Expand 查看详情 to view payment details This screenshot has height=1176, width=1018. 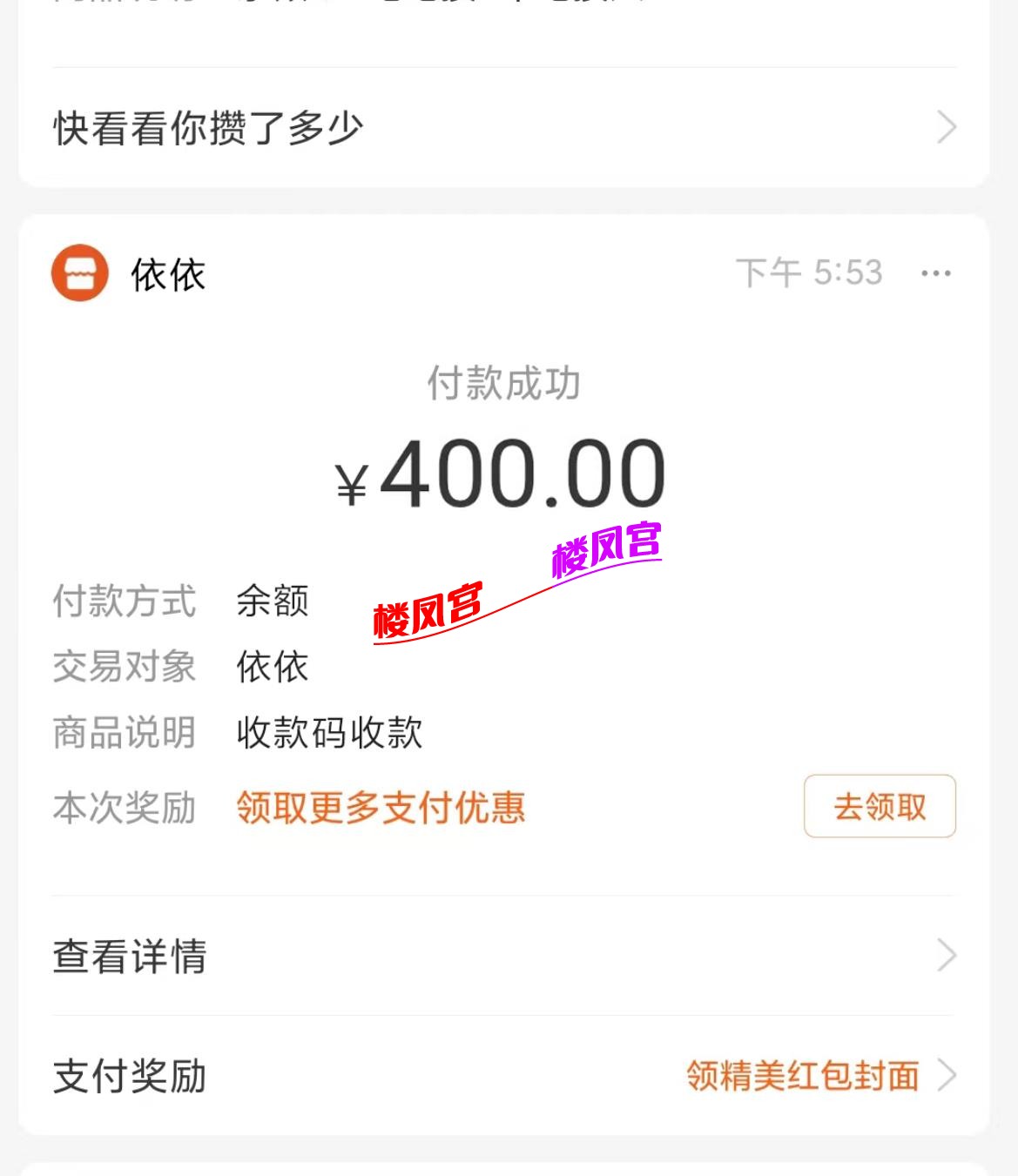(131, 958)
